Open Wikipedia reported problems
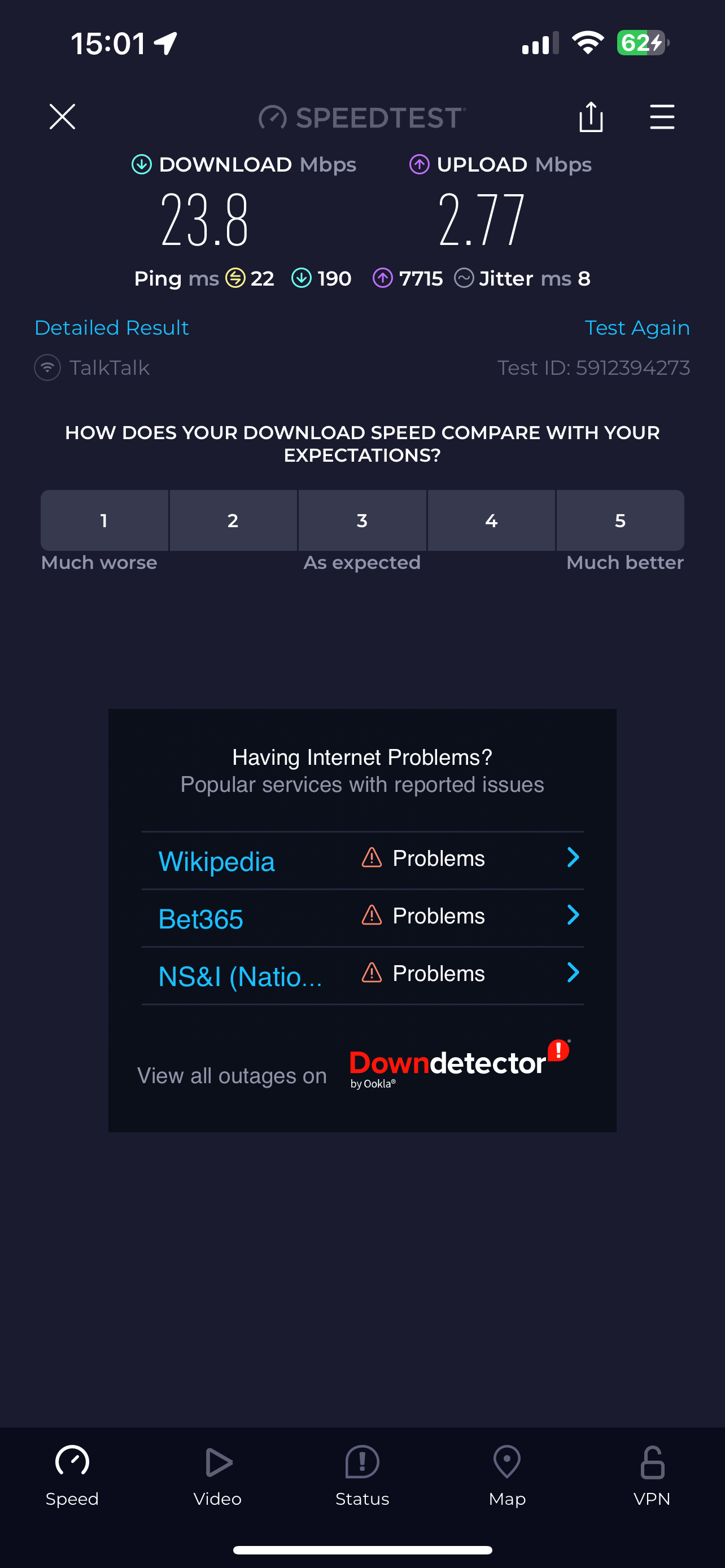The height and width of the screenshot is (1568, 725). pyautogui.click(x=362, y=860)
